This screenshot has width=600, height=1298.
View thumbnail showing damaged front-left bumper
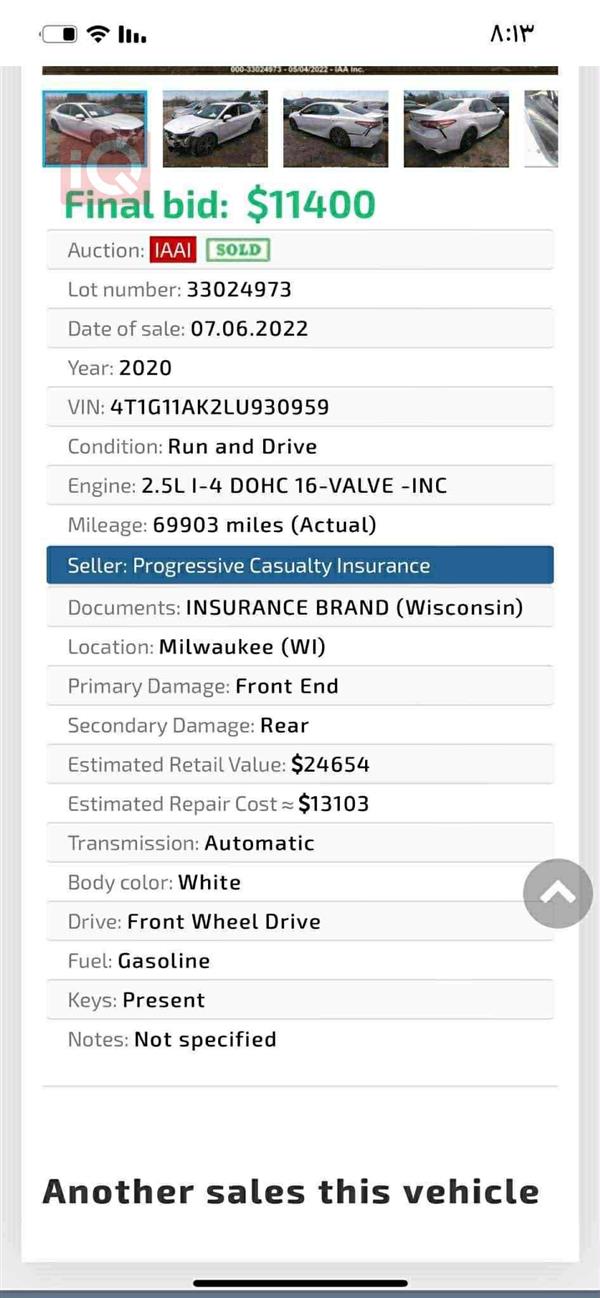[x=215, y=128]
